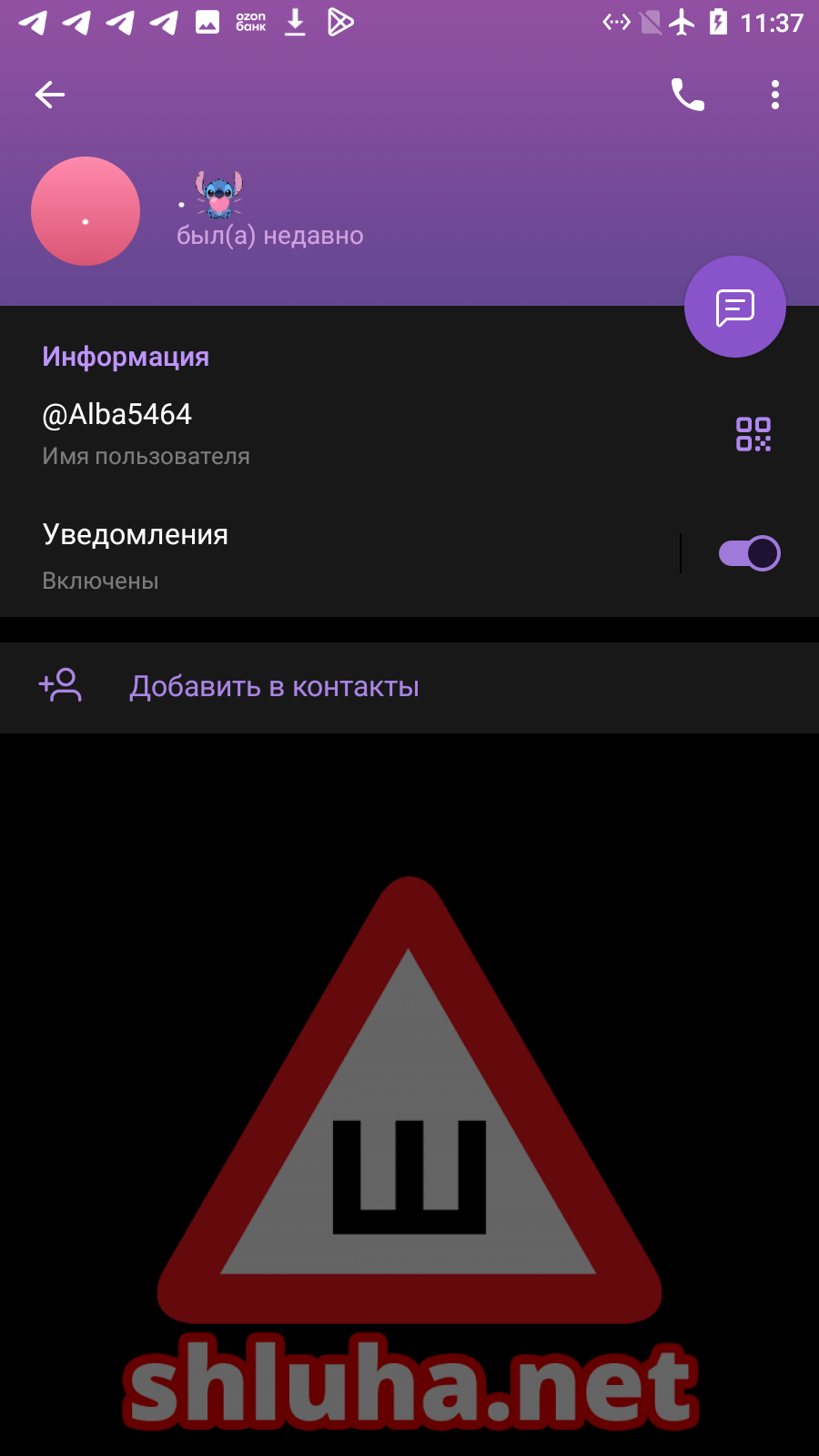Go back using the arrow icon
819x1456 pixels.
[x=50, y=95]
